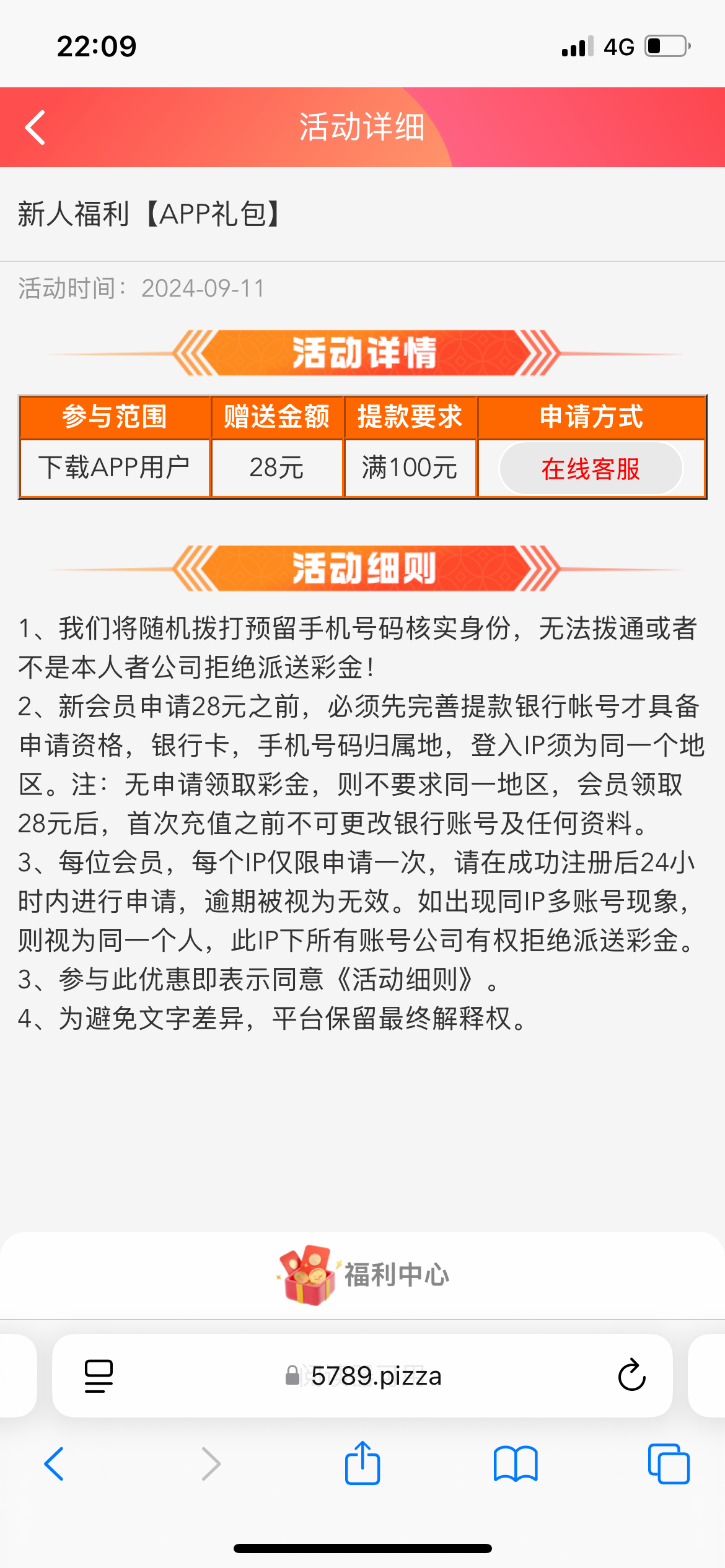Tap the 在线客服 button
Screen dimensions: 725x1568
coord(591,469)
